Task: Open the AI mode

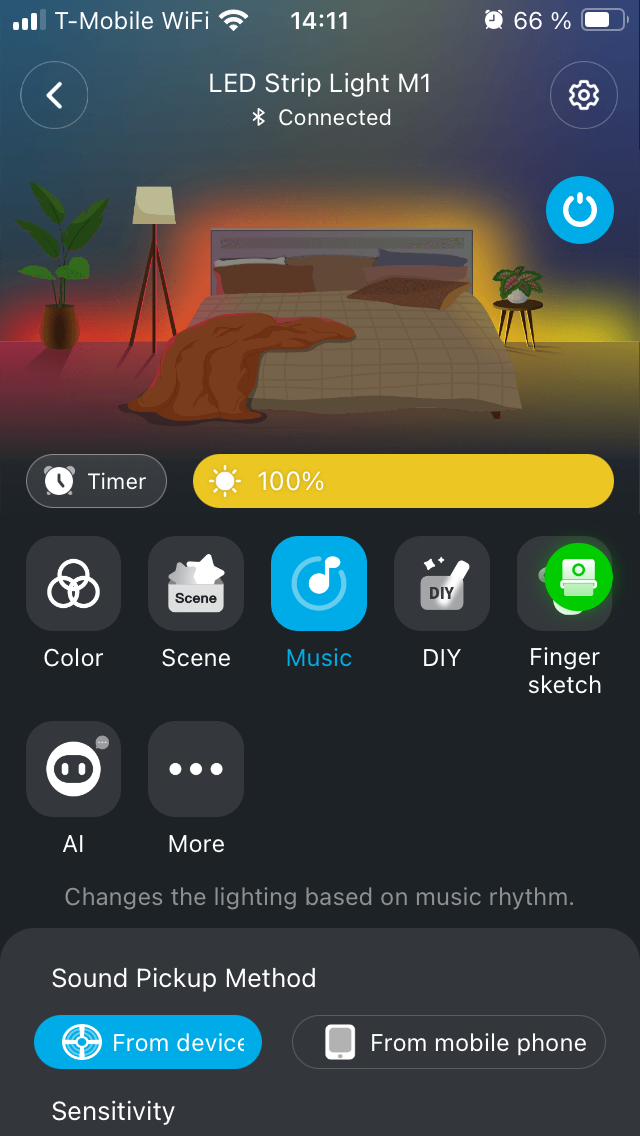Action: (73, 769)
